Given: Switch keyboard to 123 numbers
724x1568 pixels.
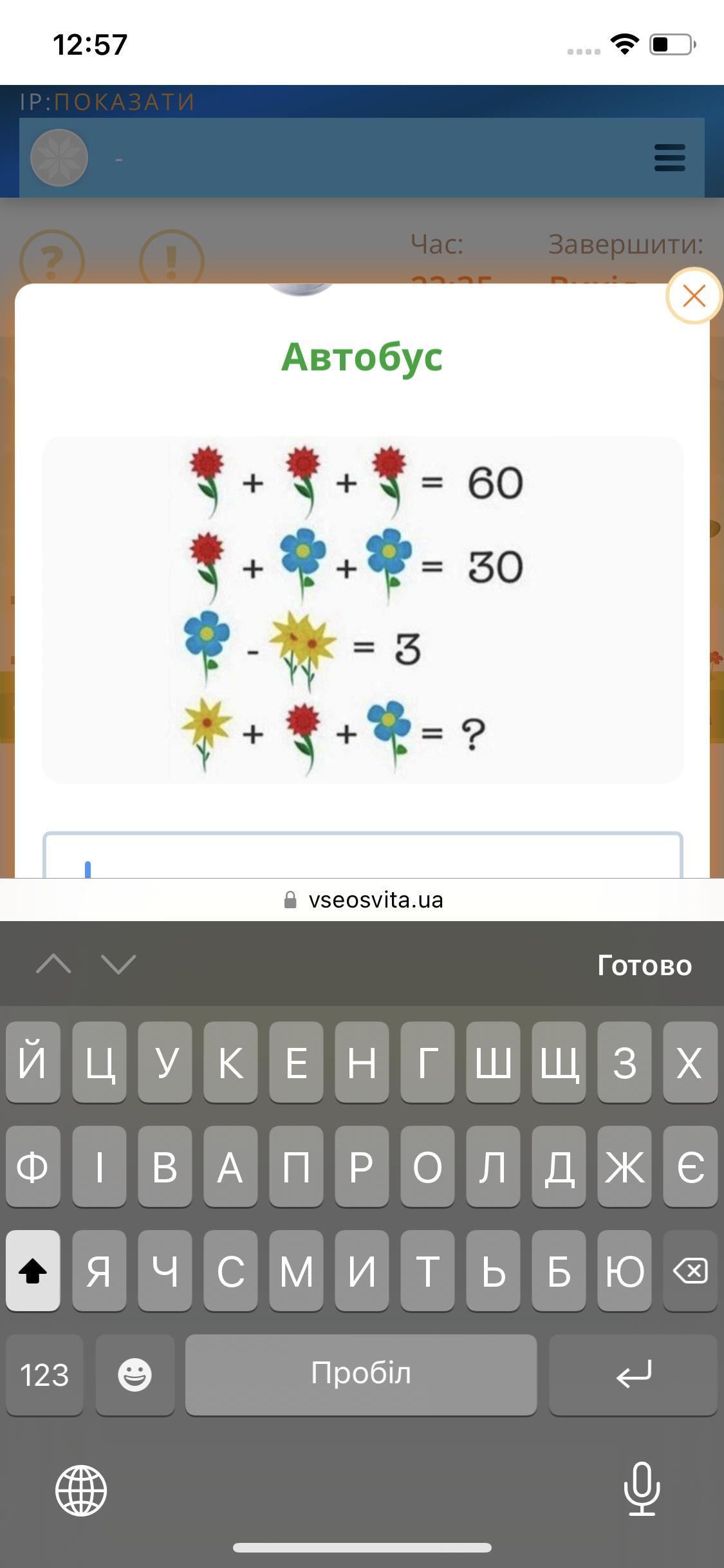Looking at the screenshot, I should click(x=44, y=1374).
